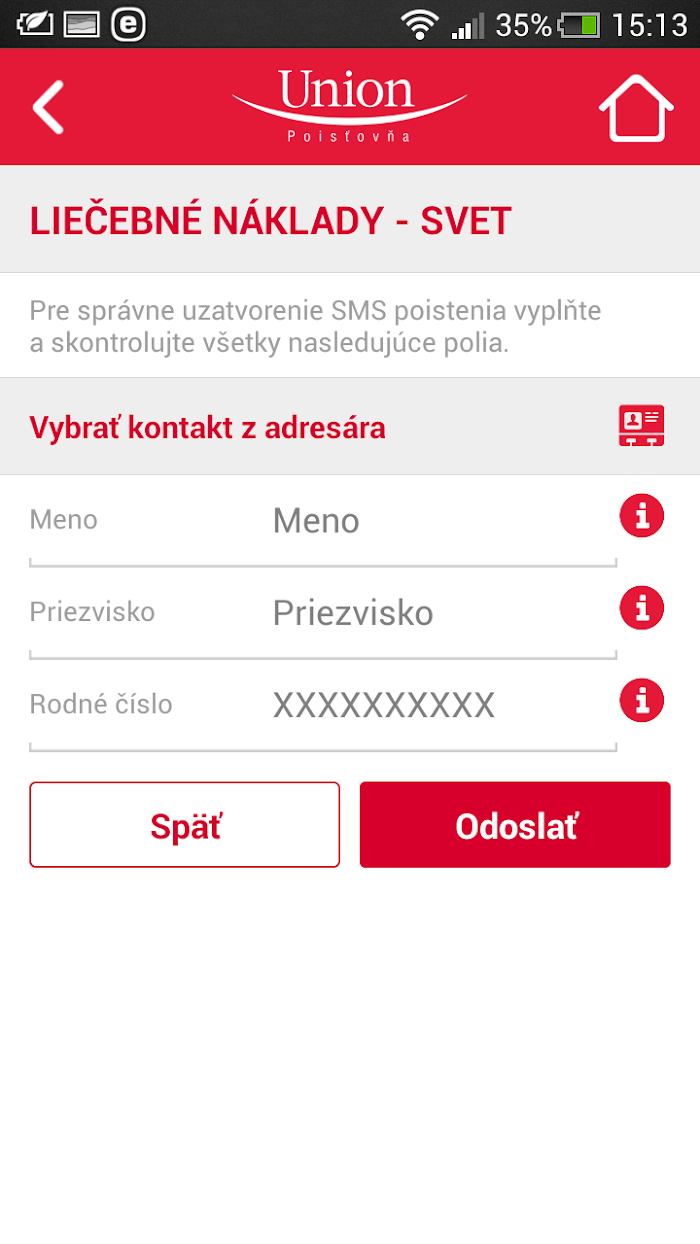The image size is (700, 1244).
Task: Show info for the Meno field
Action: coord(642,516)
